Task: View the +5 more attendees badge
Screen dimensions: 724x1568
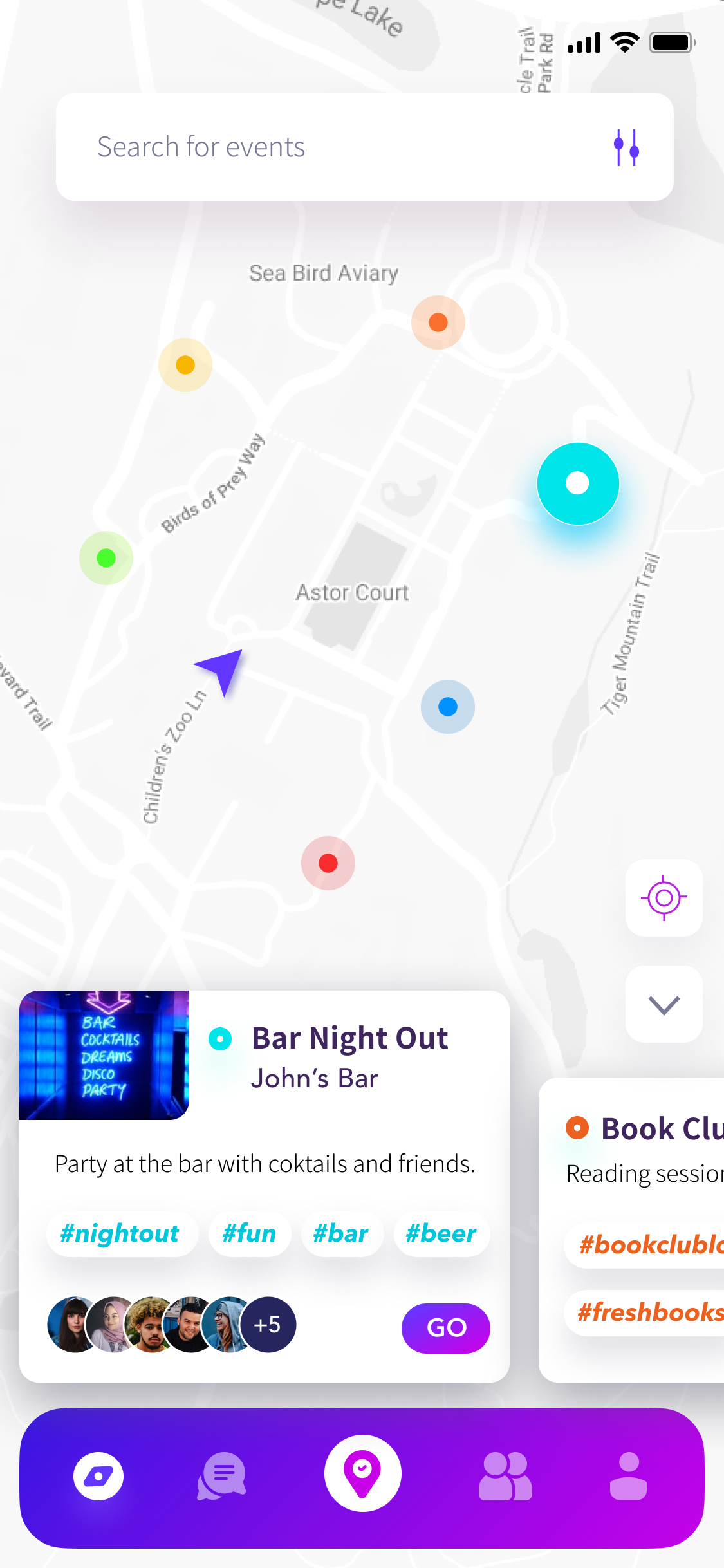Action: (268, 1325)
